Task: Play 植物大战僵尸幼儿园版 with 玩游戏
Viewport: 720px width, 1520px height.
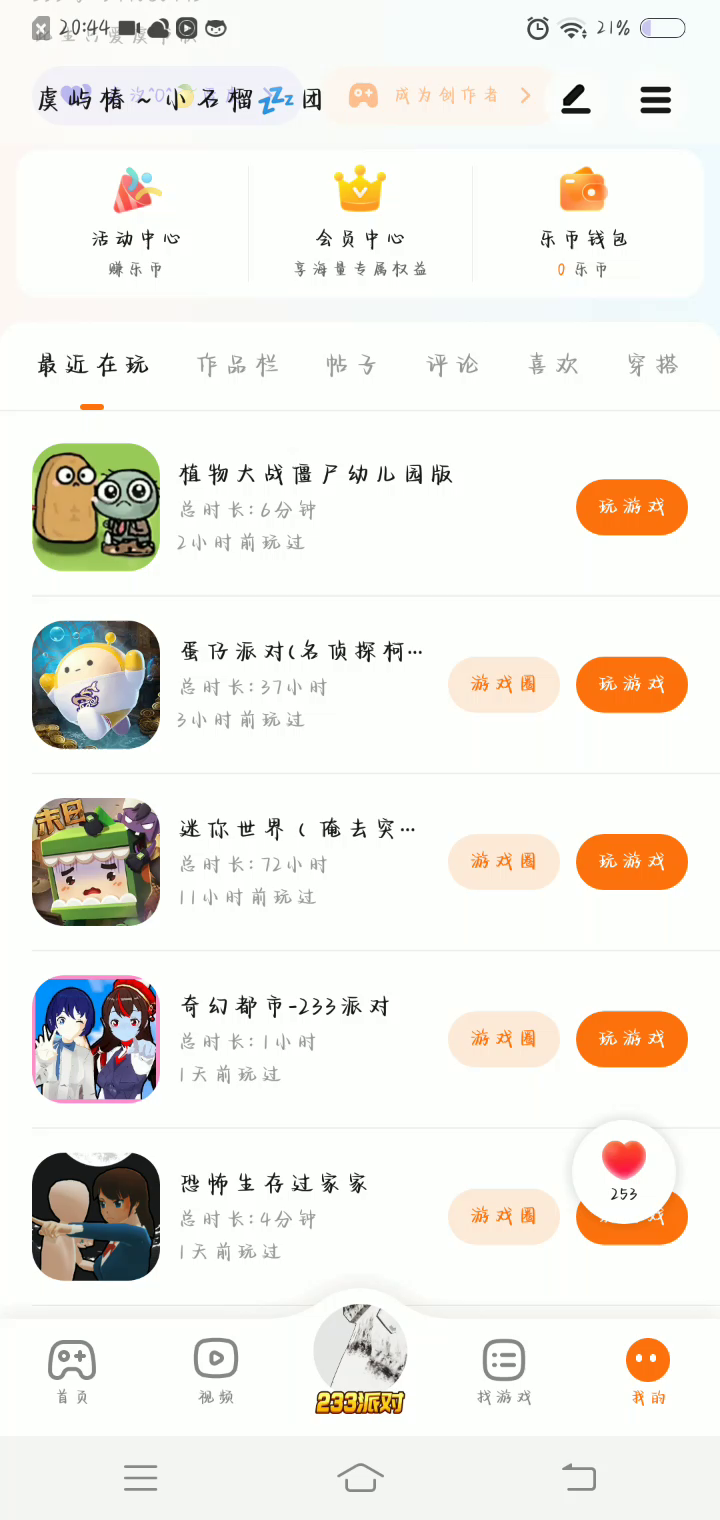Action: pos(631,507)
